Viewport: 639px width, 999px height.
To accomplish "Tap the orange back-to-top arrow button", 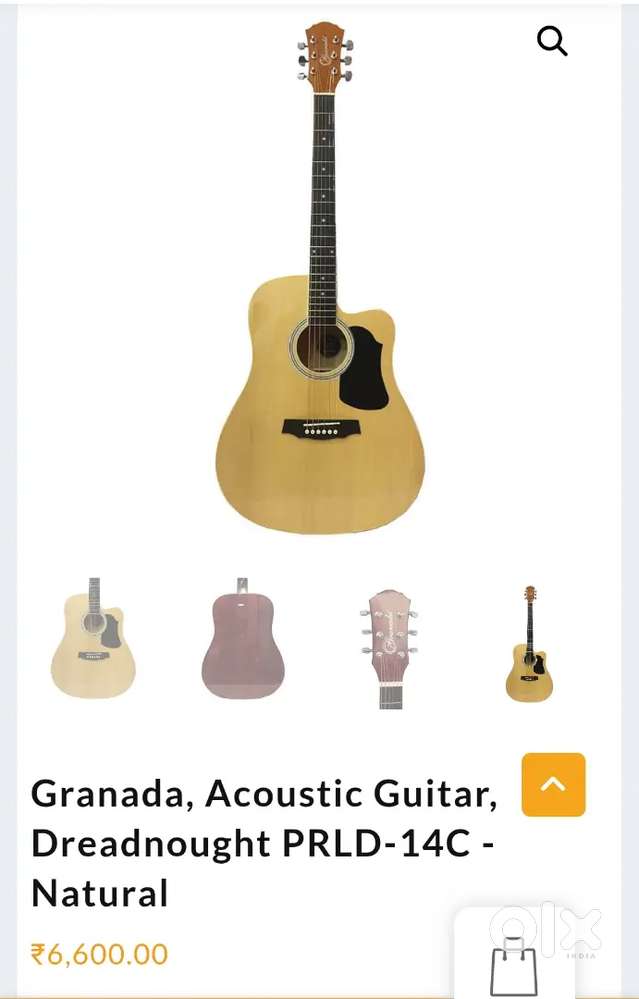I will pyautogui.click(x=553, y=784).
